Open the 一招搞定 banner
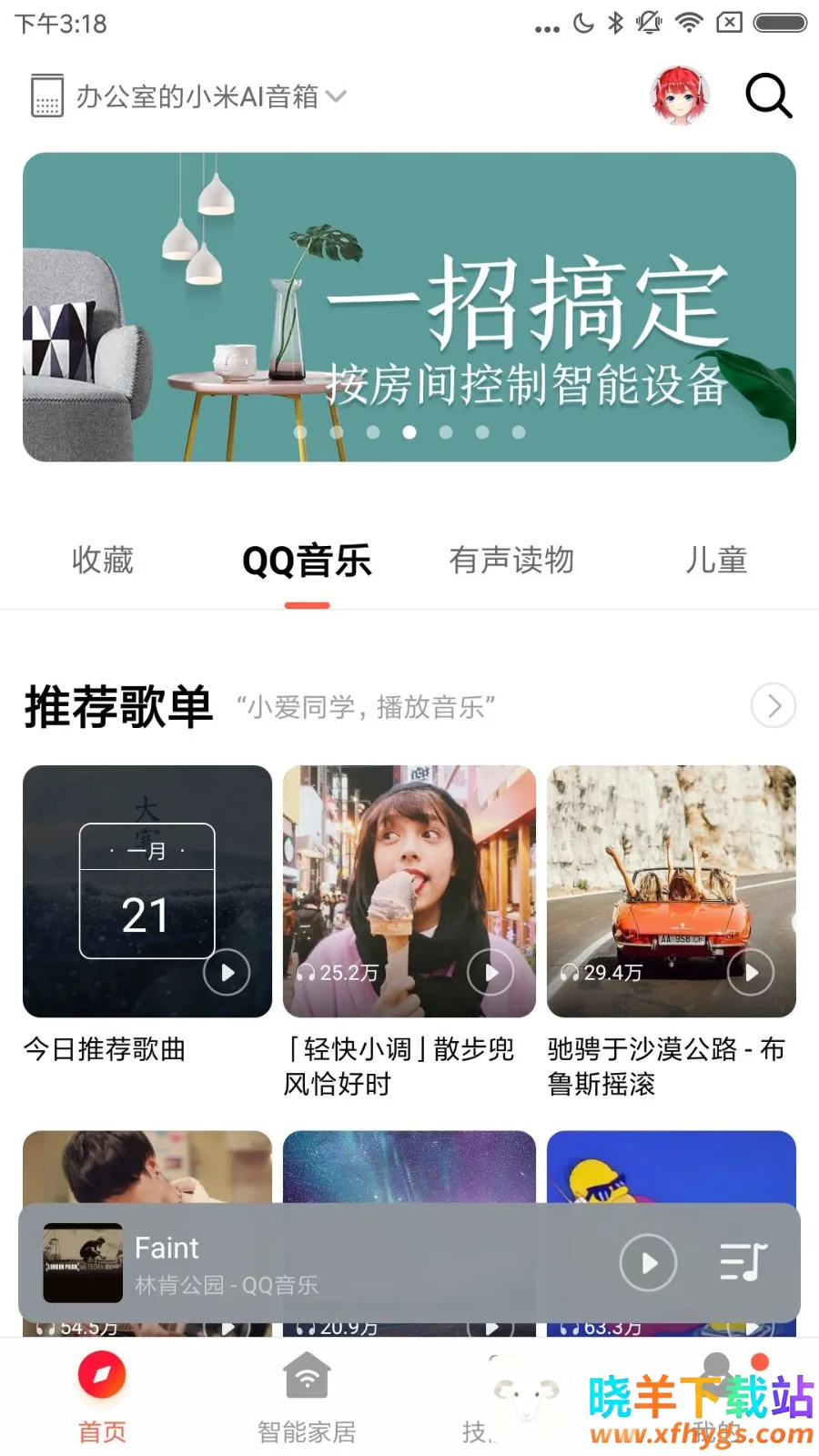Viewport: 819px width, 1456px height. pos(409,307)
